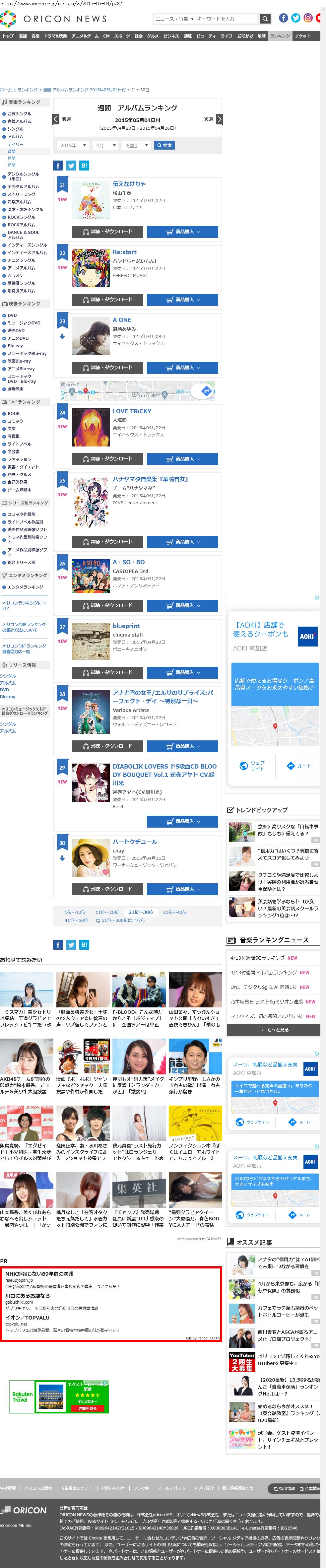Open the 31位〜40位 ranking page
The width and height of the screenshot is (326, 1568).
[x=174, y=913]
